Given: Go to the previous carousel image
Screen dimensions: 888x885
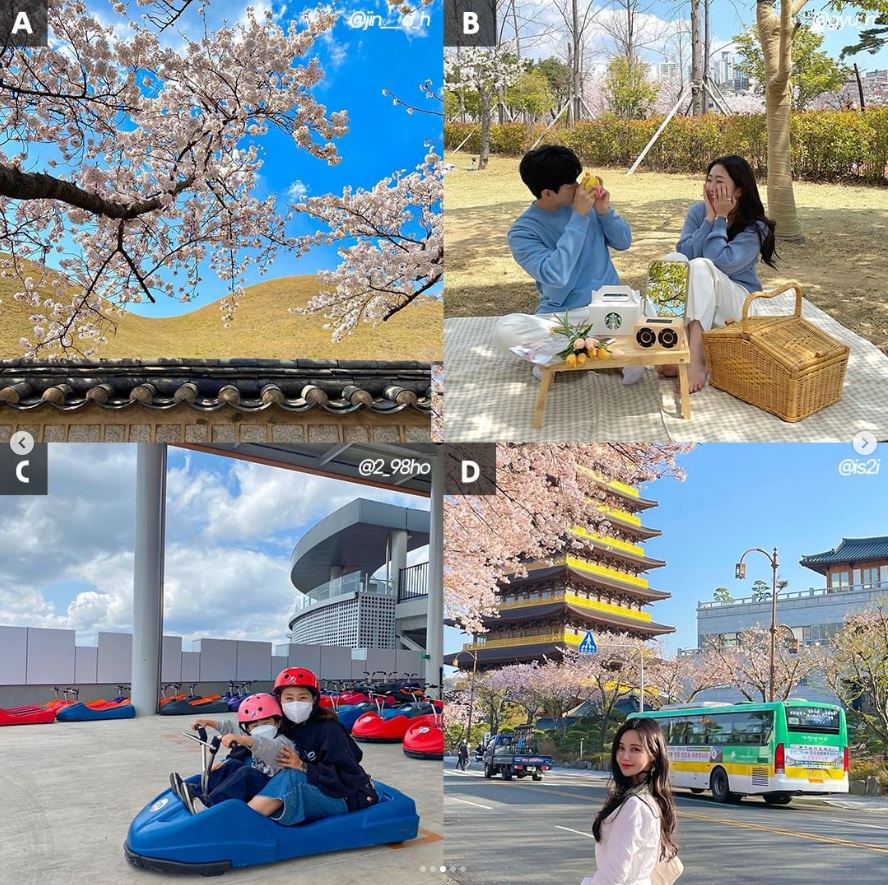Looking at the screenshot, I should click(21, 443).
